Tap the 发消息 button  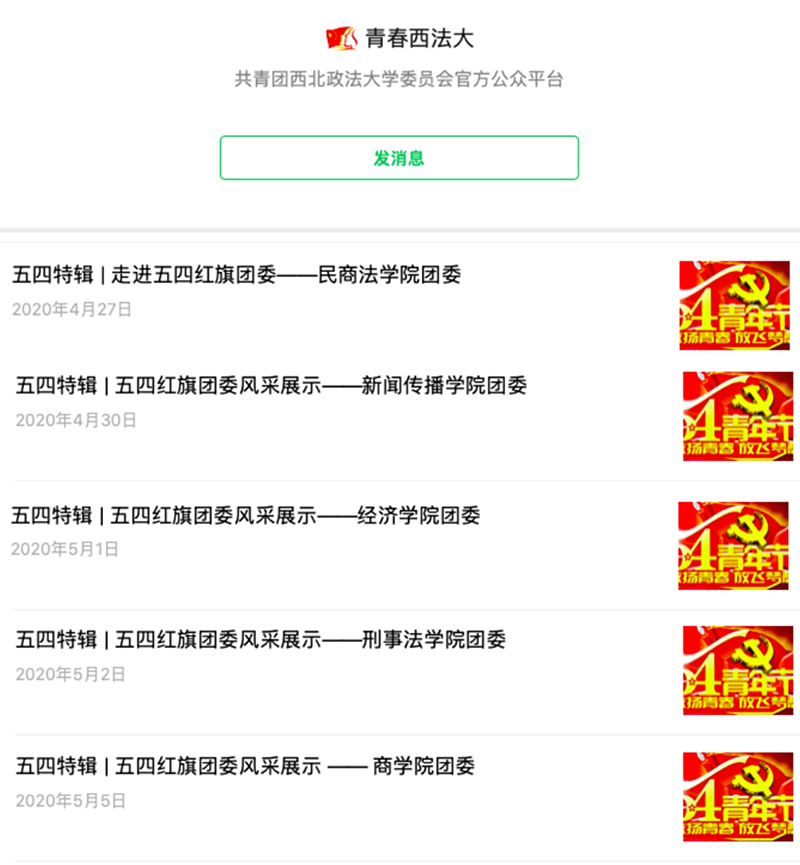[x=399, y=158]
